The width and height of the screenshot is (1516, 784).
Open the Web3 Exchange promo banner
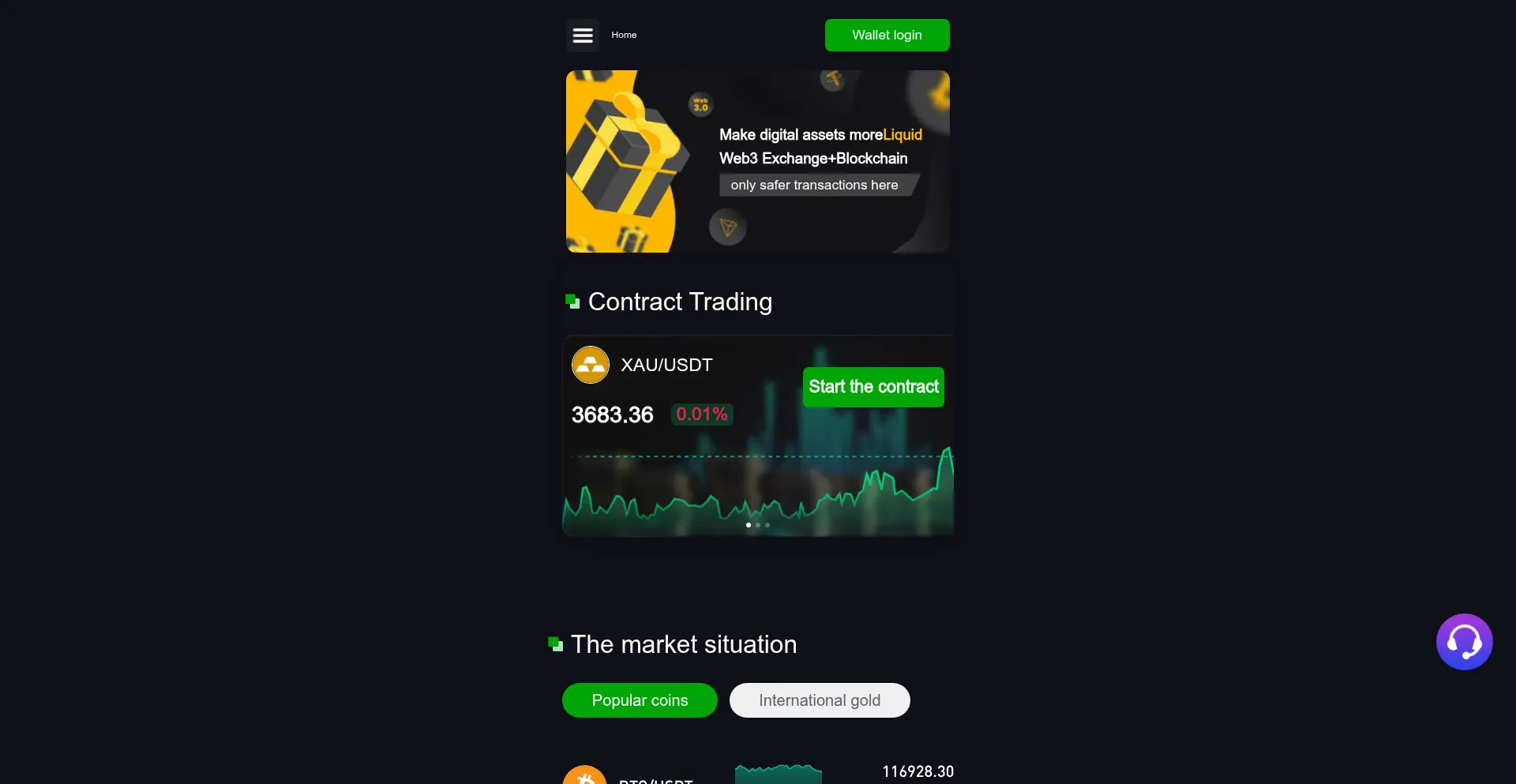tap(757, 162)
